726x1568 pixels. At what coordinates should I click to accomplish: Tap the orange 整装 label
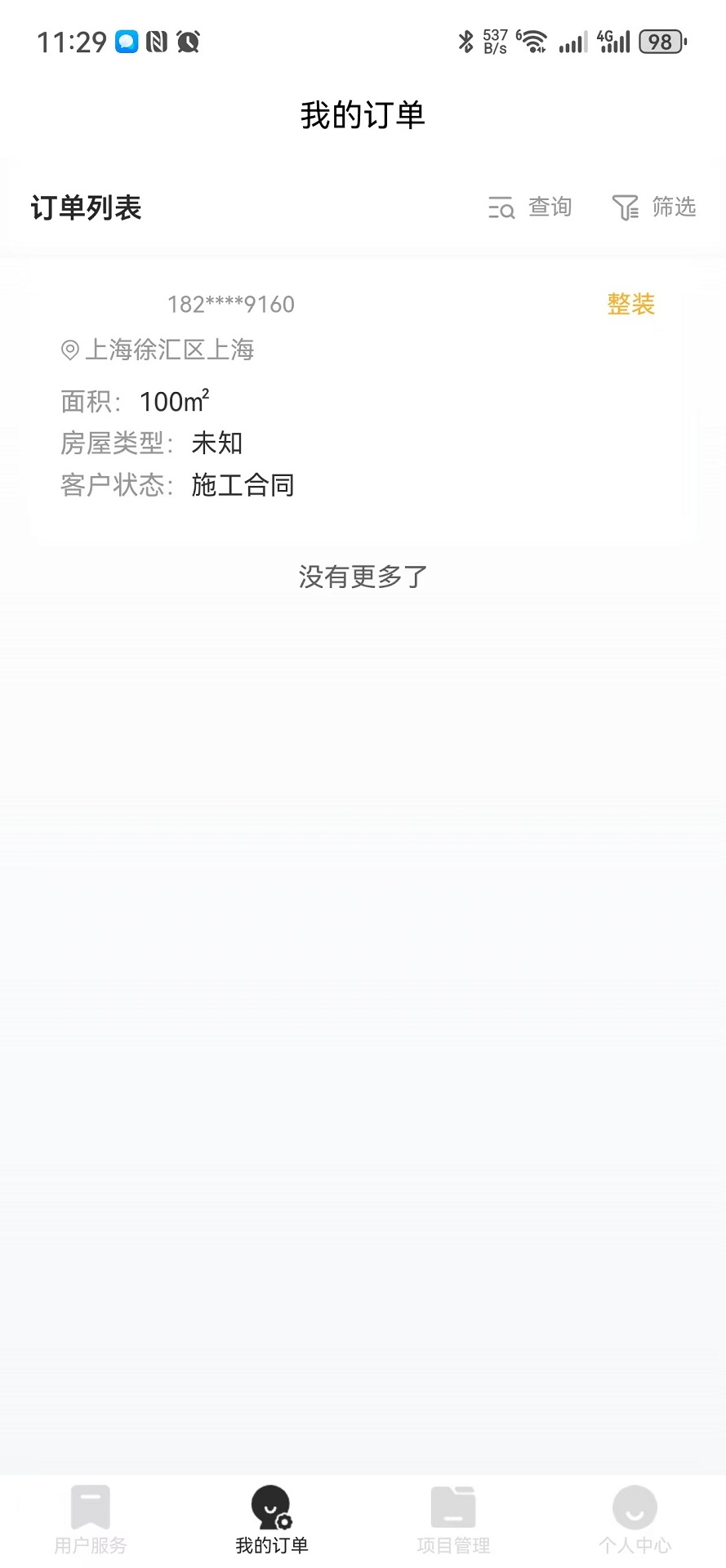630,304
